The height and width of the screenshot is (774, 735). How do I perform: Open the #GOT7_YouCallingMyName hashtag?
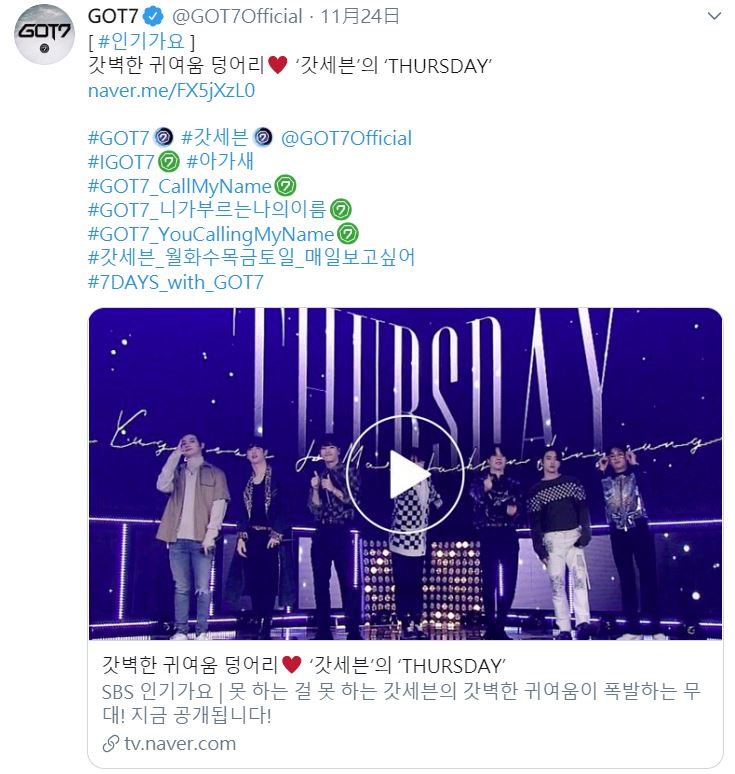click(x=210, y=234)
